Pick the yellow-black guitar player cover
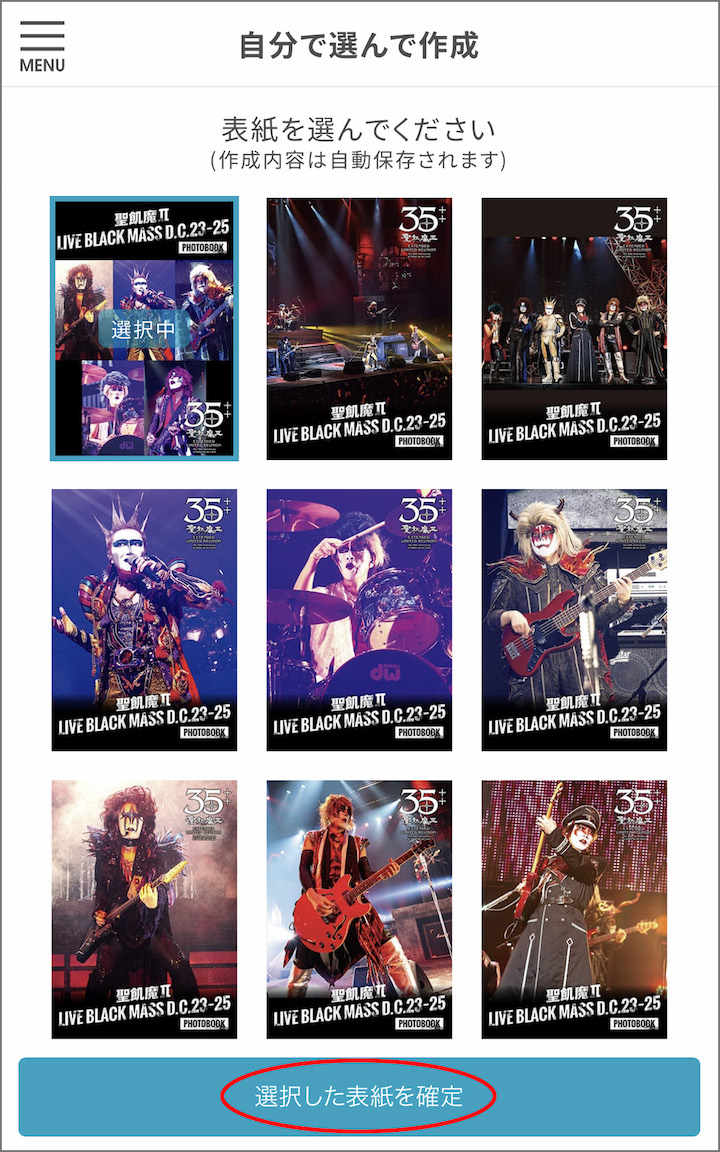The width and height of the screenshot is (720, 1152). (x=144, y=910)
